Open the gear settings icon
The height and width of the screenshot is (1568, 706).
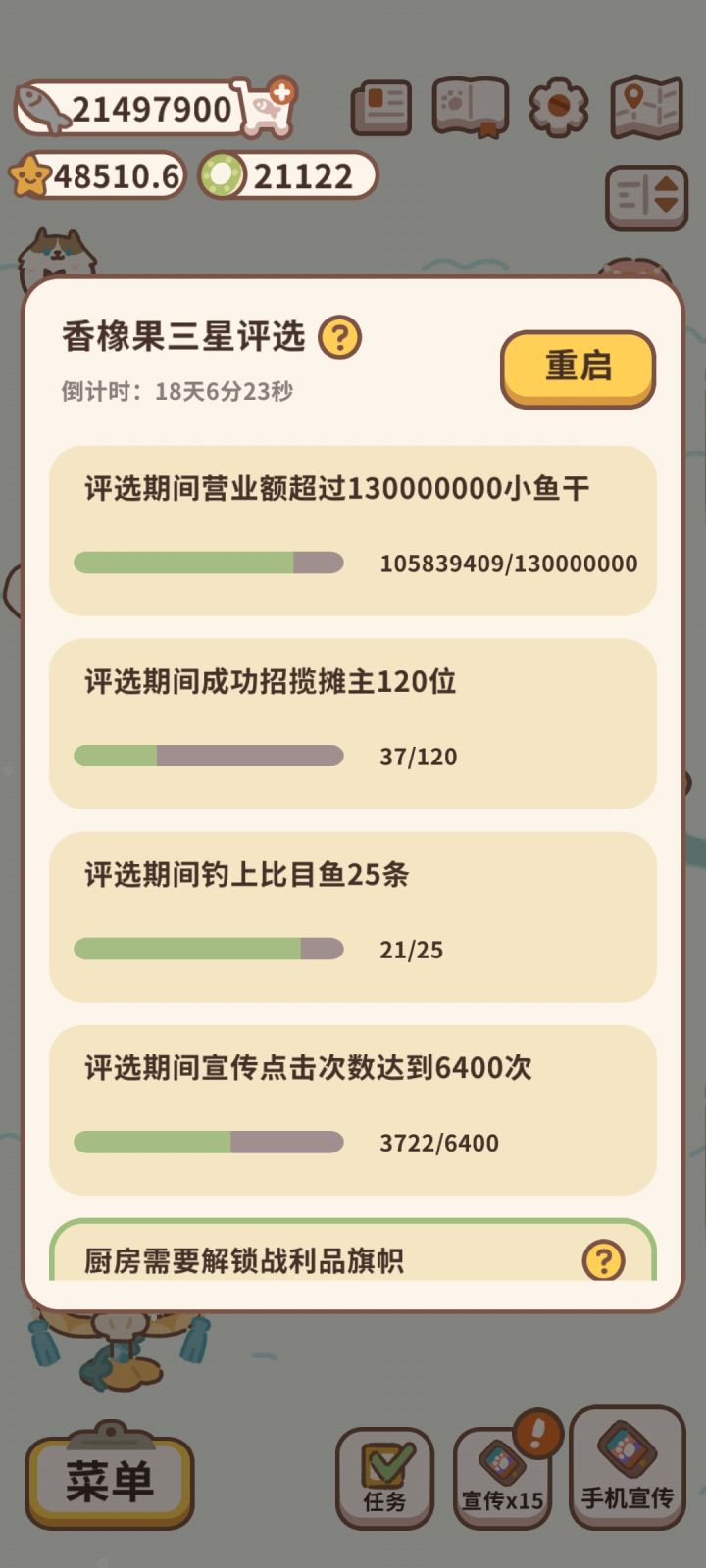click(x=557, y=107)
